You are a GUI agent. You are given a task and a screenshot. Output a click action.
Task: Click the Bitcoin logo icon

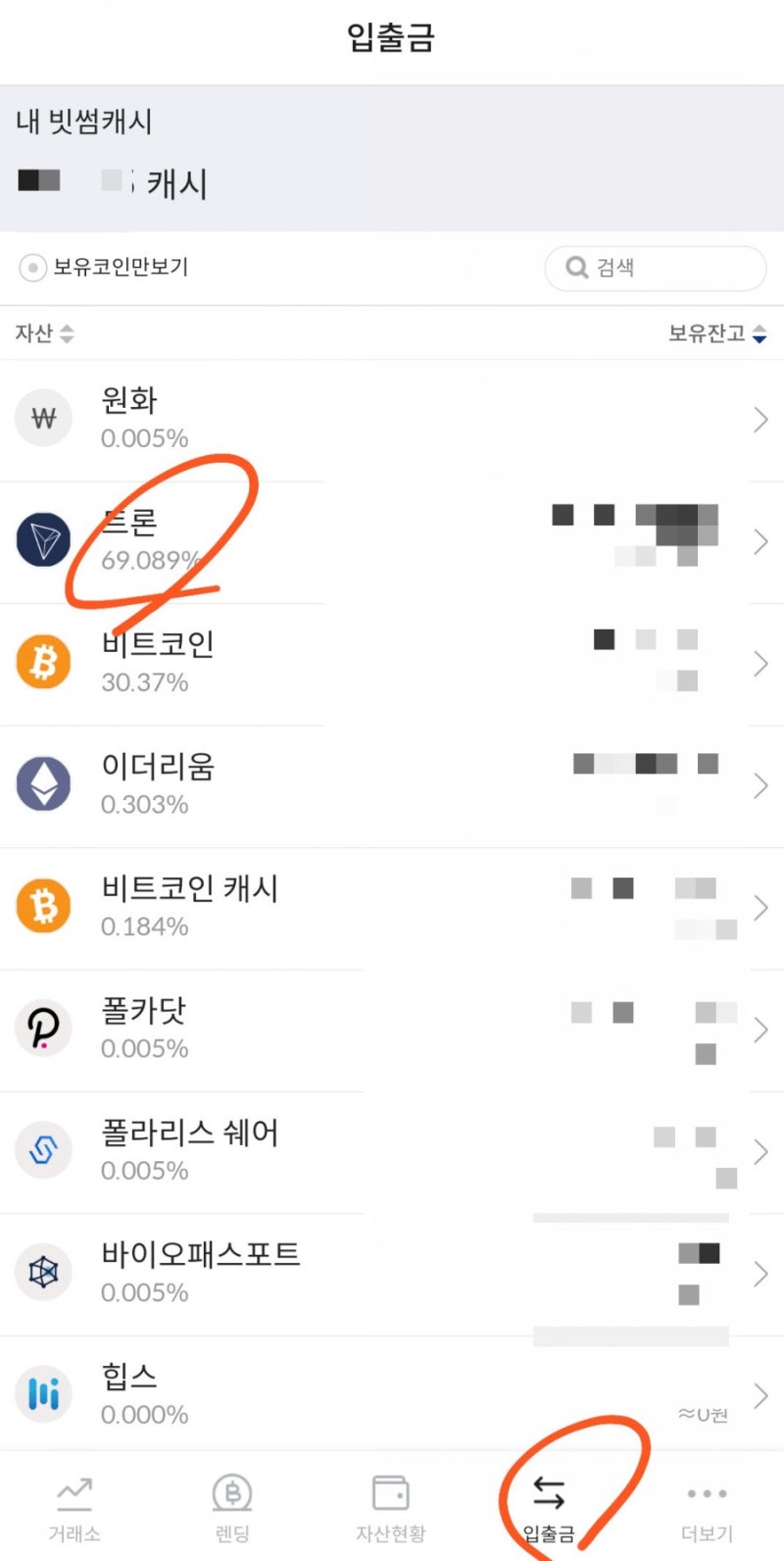coord(41,663)
